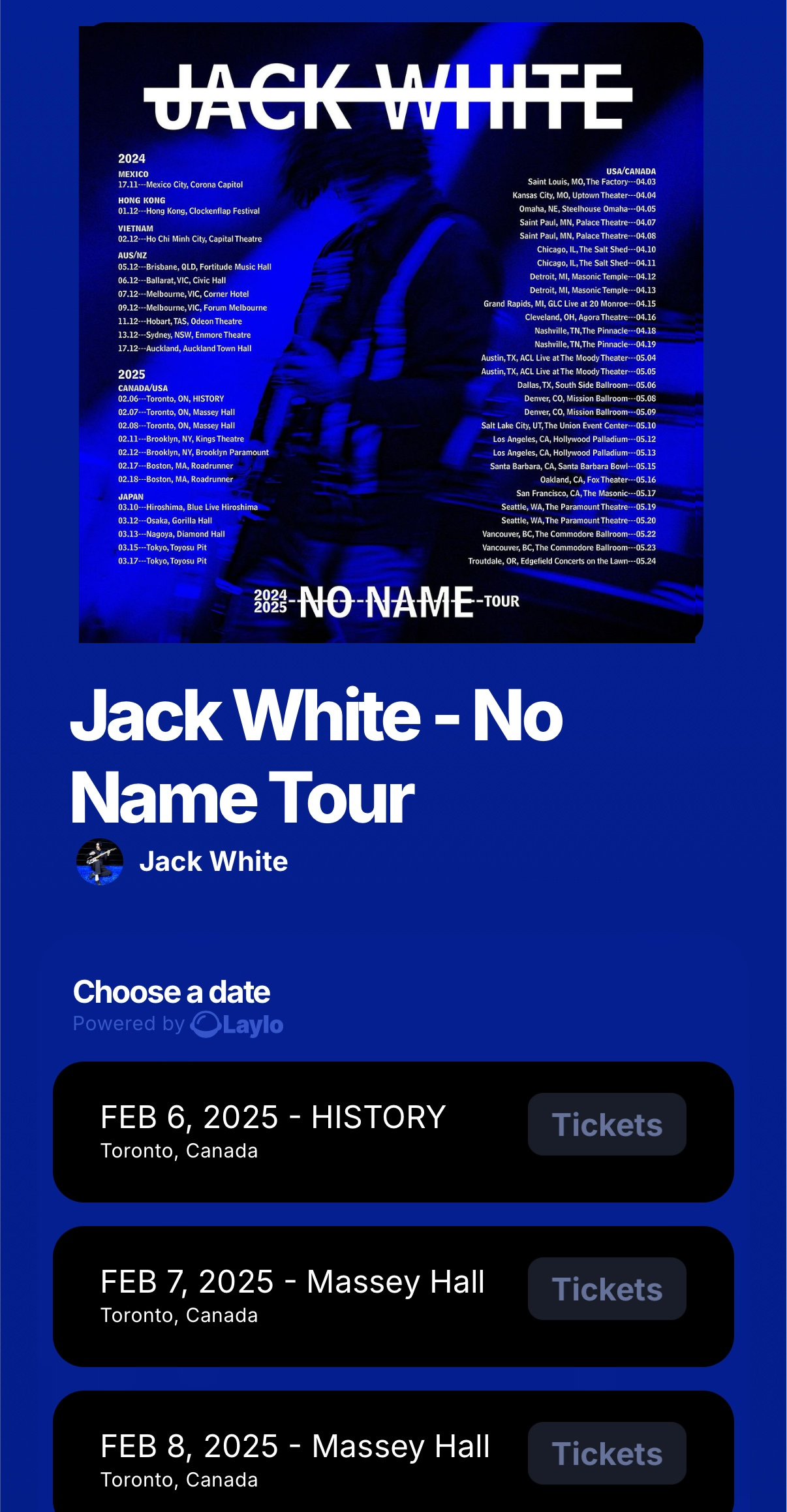
Task: Tap Tickets for Feb 7 Massey Hall
Action: [606, 1289]
